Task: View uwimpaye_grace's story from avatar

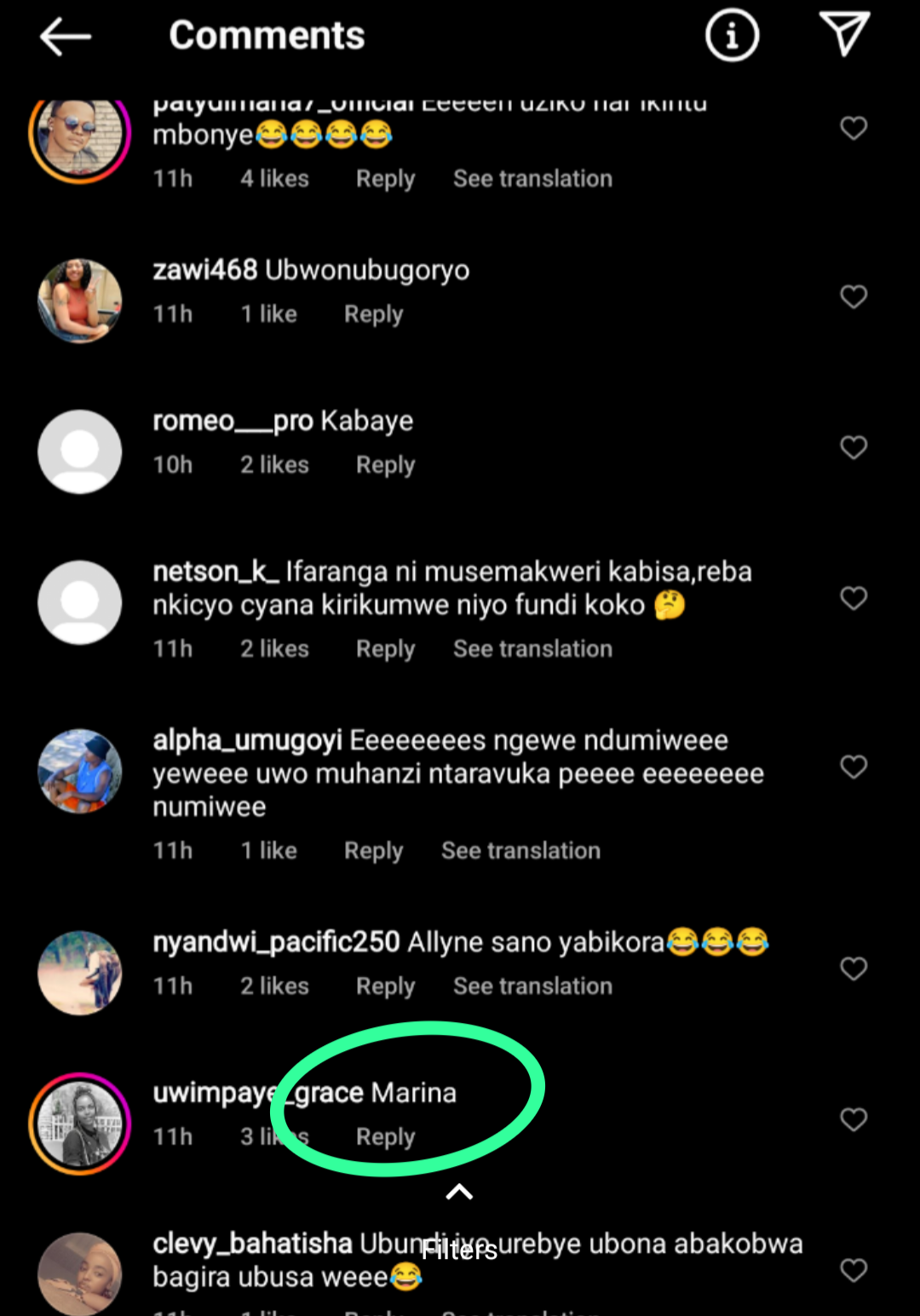Action: (80, 1123)
